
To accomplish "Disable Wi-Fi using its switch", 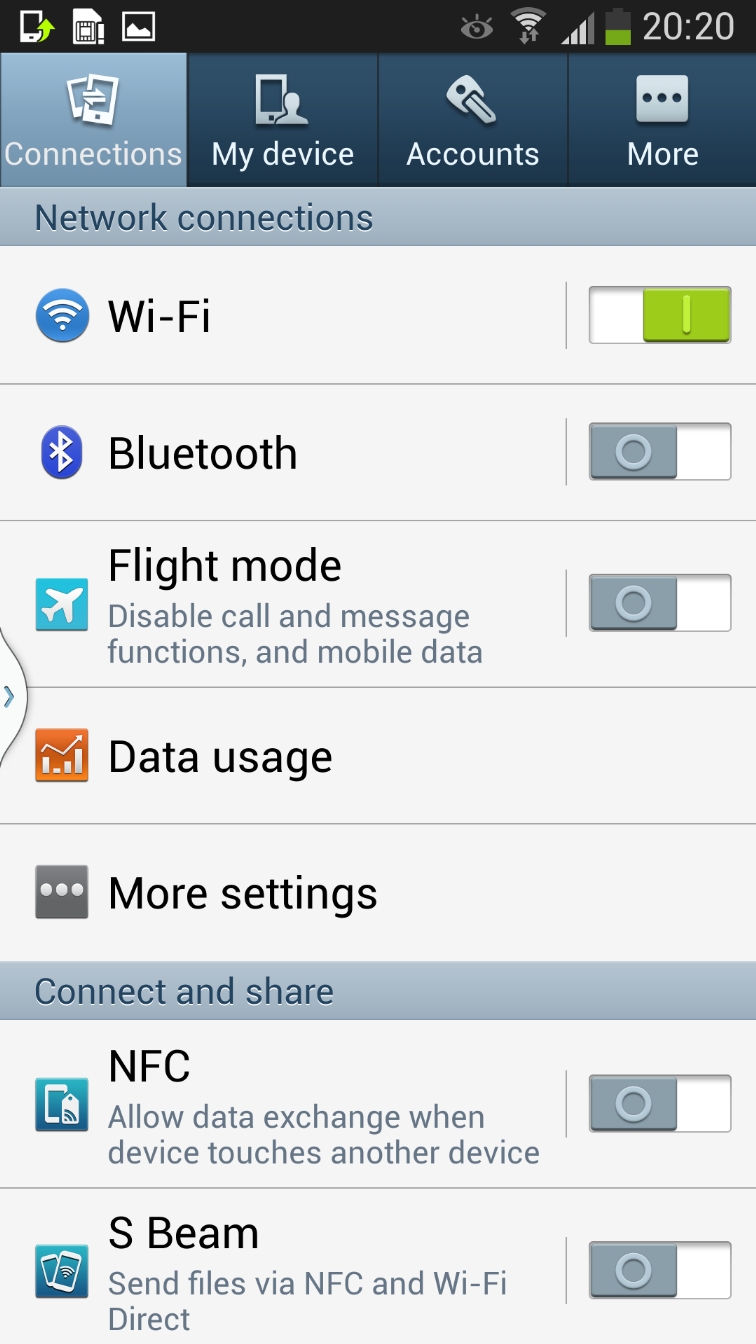I will (x=658, y=315).
